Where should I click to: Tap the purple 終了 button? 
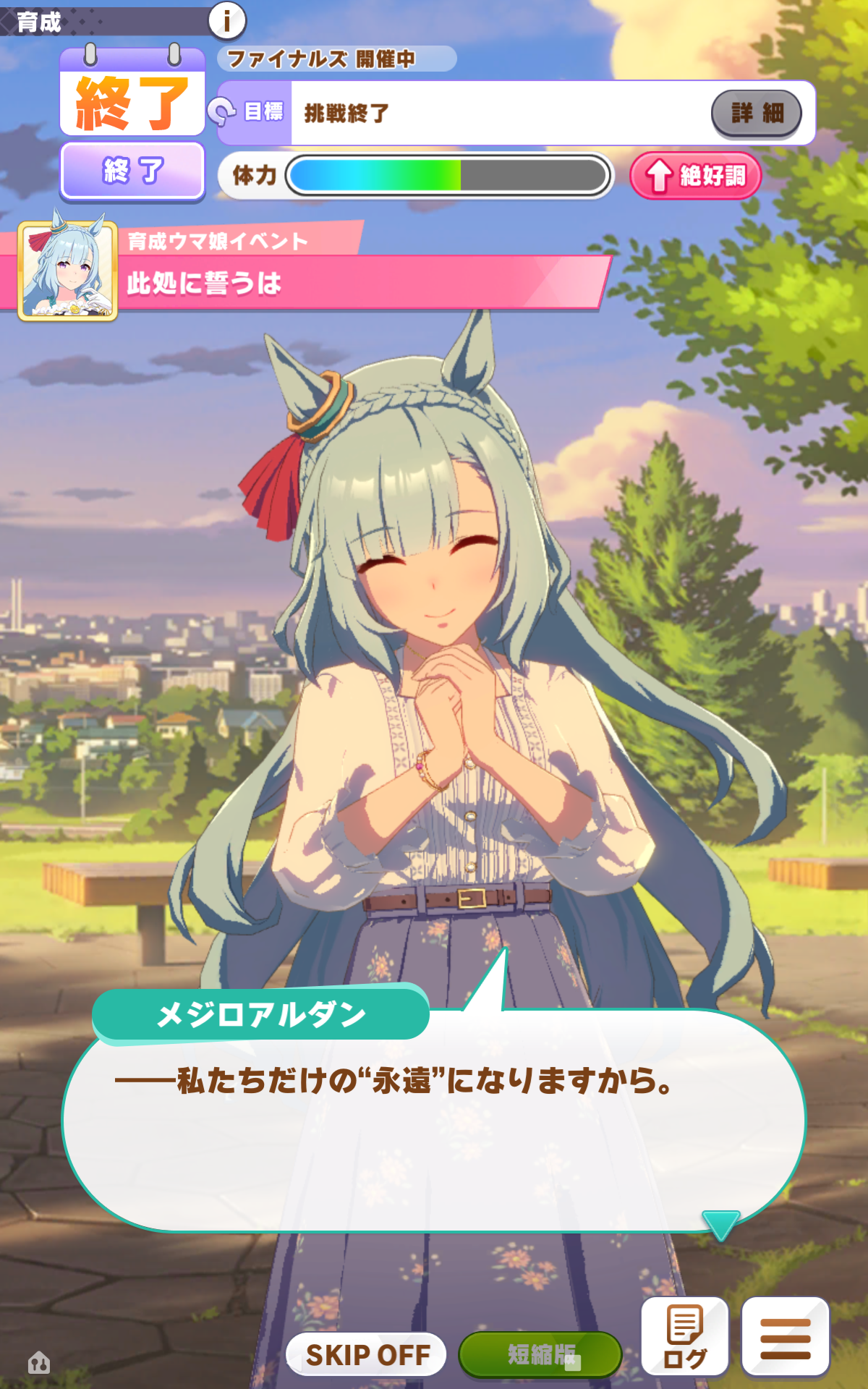(x=133, y=171)
